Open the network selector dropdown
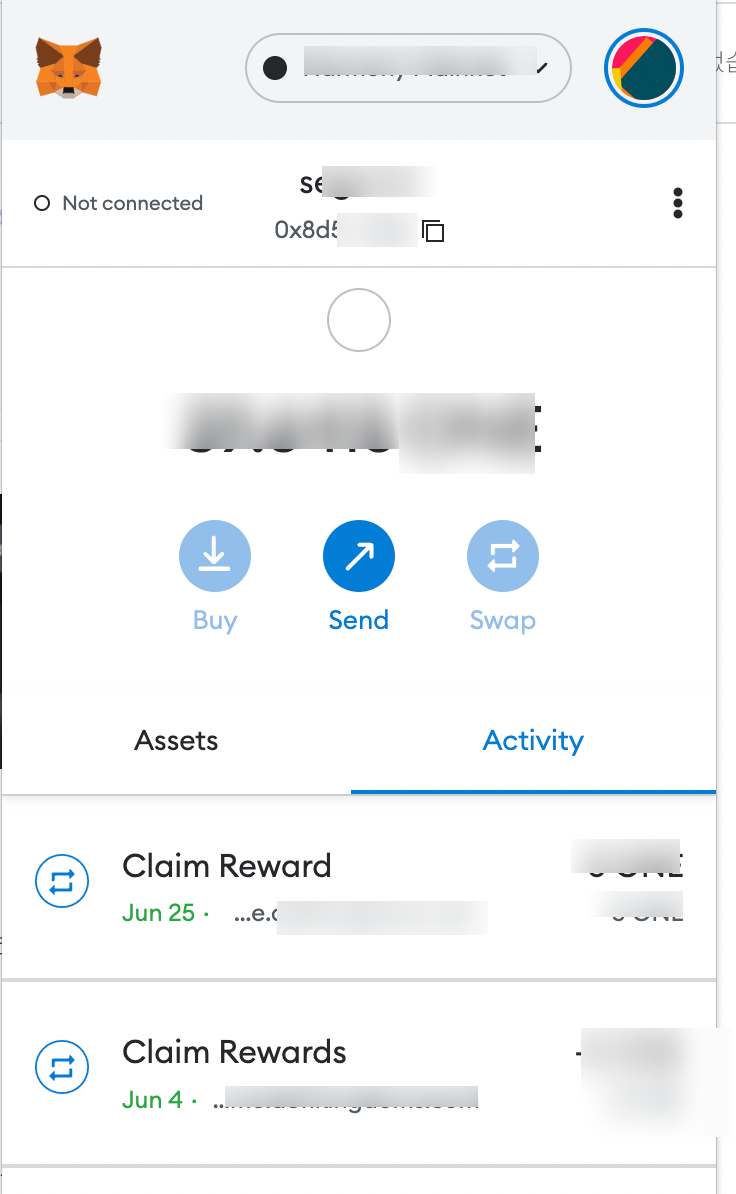 pyautogui.click(x=407, y=68)
